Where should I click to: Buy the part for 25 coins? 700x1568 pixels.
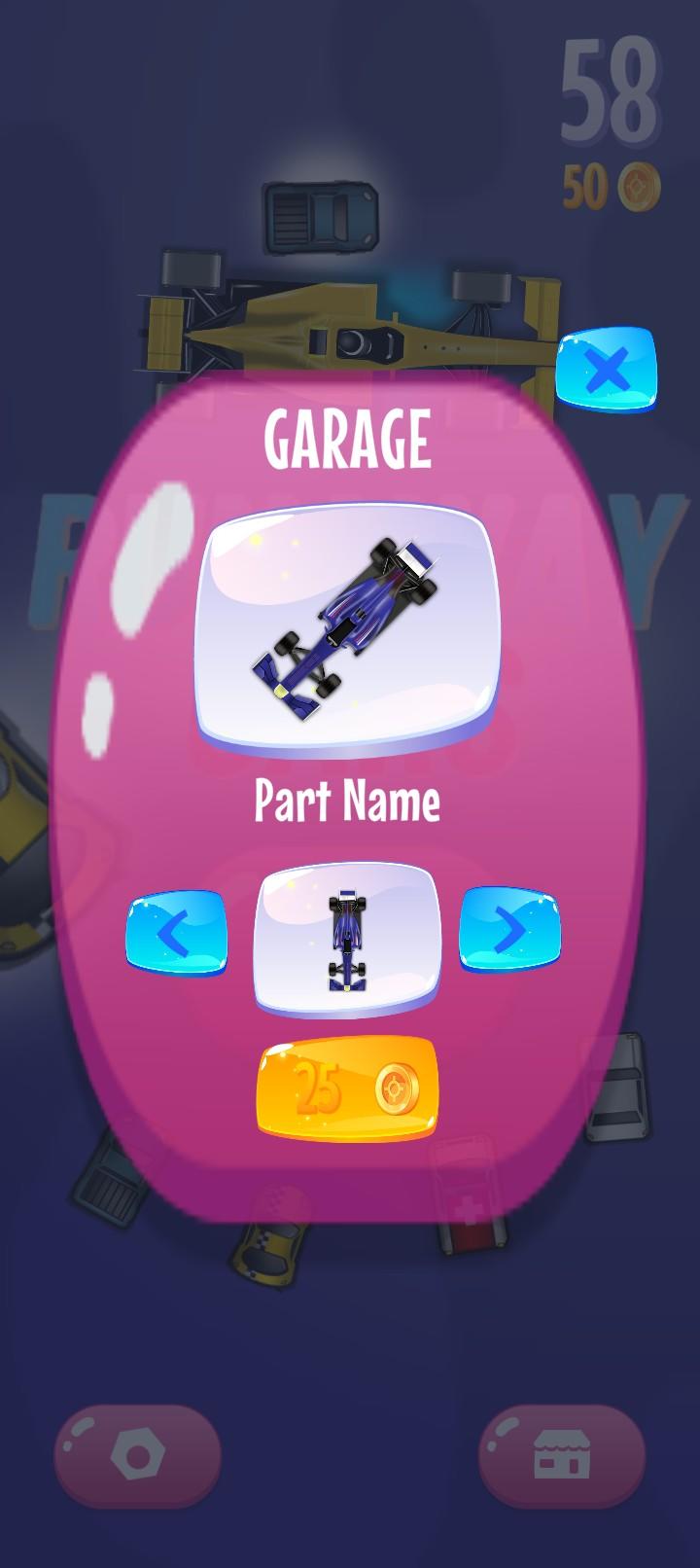click(347, 1088)
